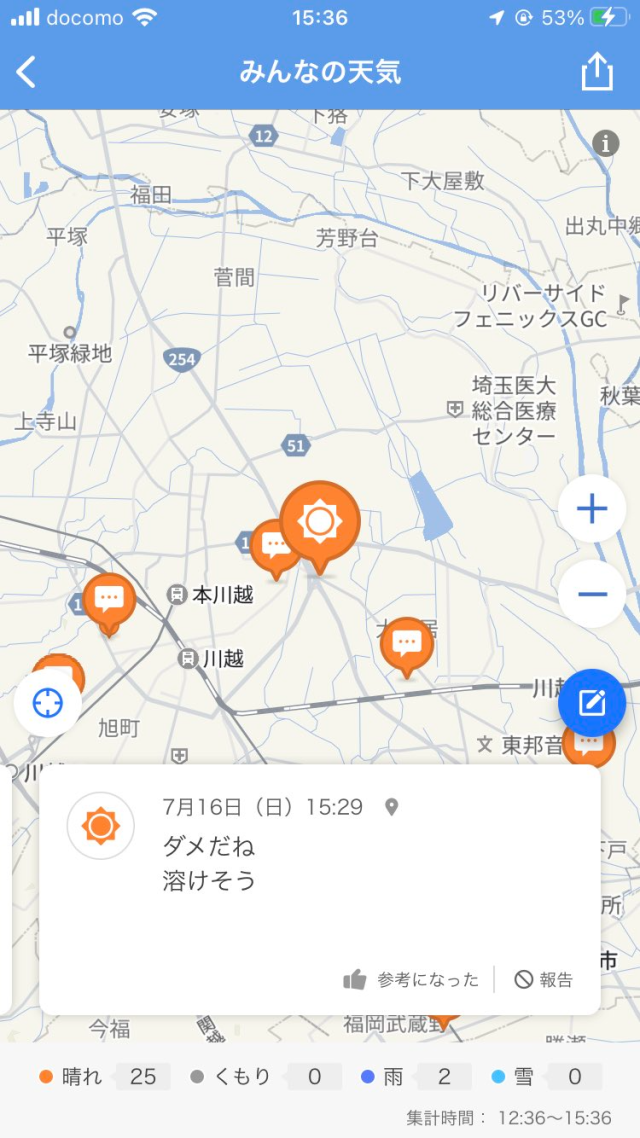Viewport: 640px width, 1138px height.
Task: Open comment marker near 東邦音
Action: coord(588,745)
